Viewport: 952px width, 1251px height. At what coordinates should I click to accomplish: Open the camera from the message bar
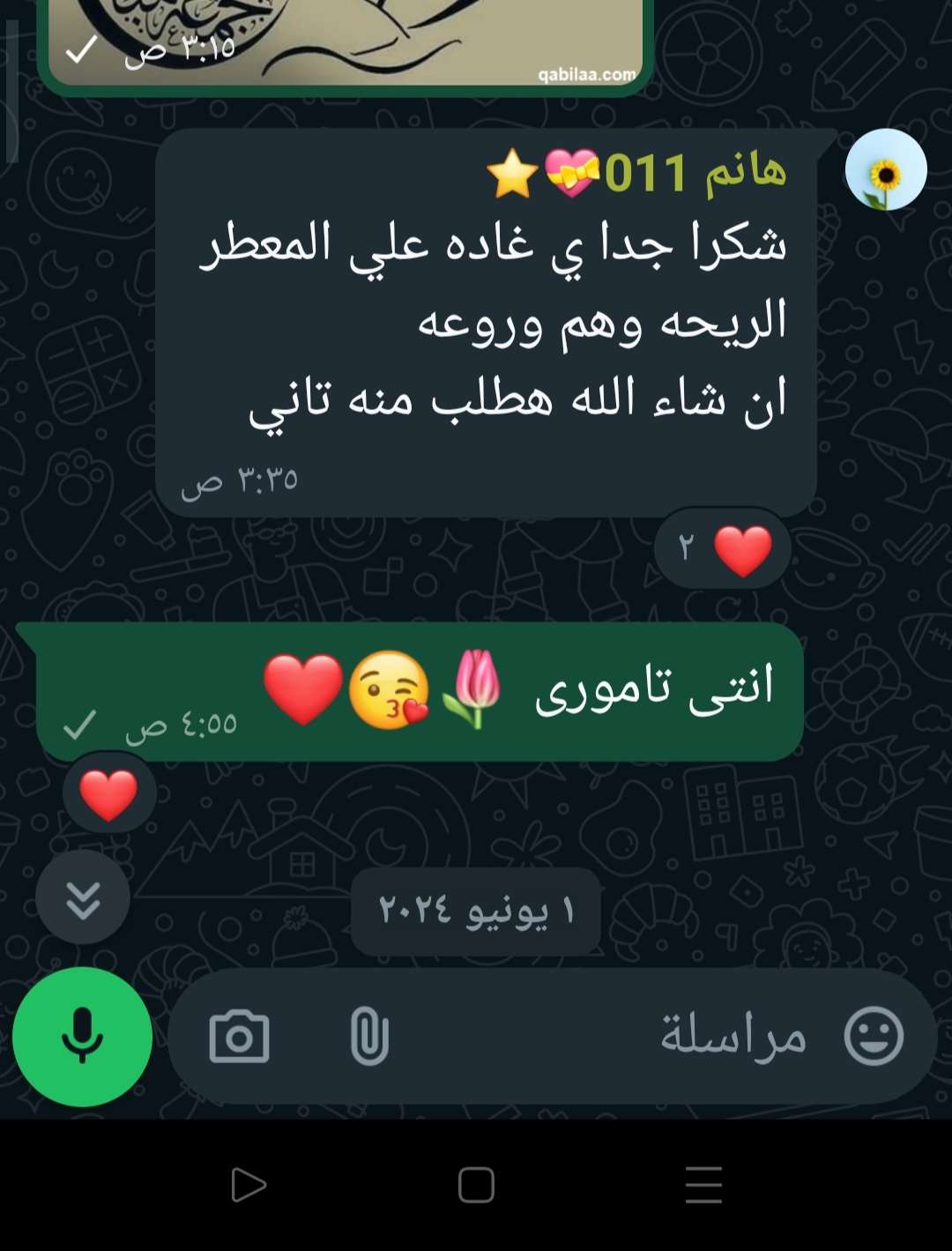pyautogui.click(x=239, y=1037)
